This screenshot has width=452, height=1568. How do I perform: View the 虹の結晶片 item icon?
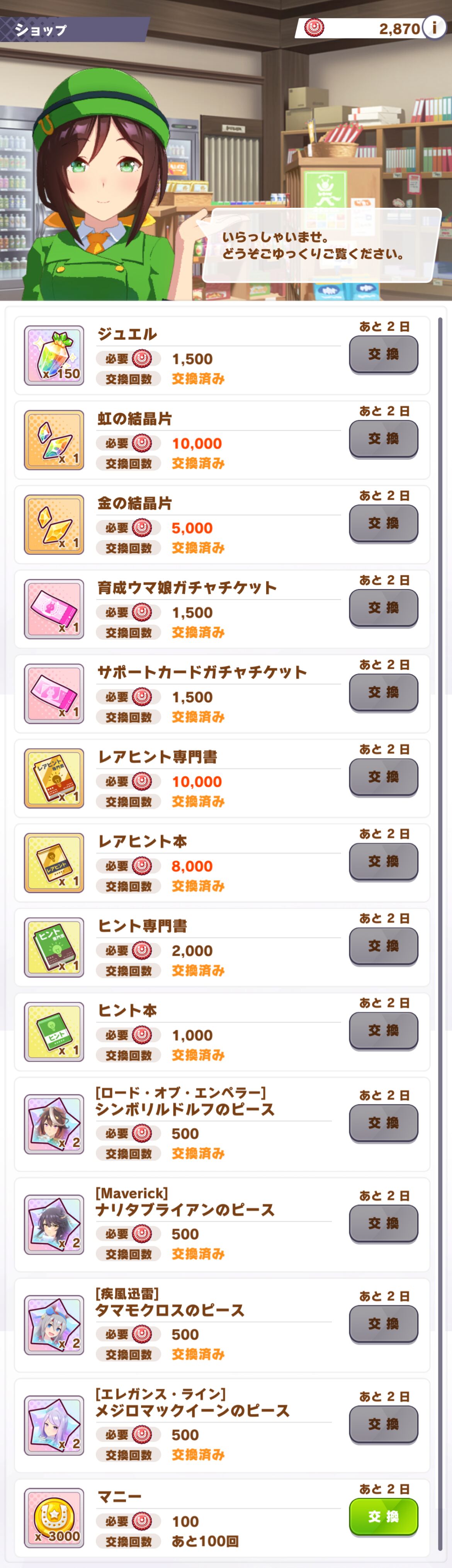[54, 440]
